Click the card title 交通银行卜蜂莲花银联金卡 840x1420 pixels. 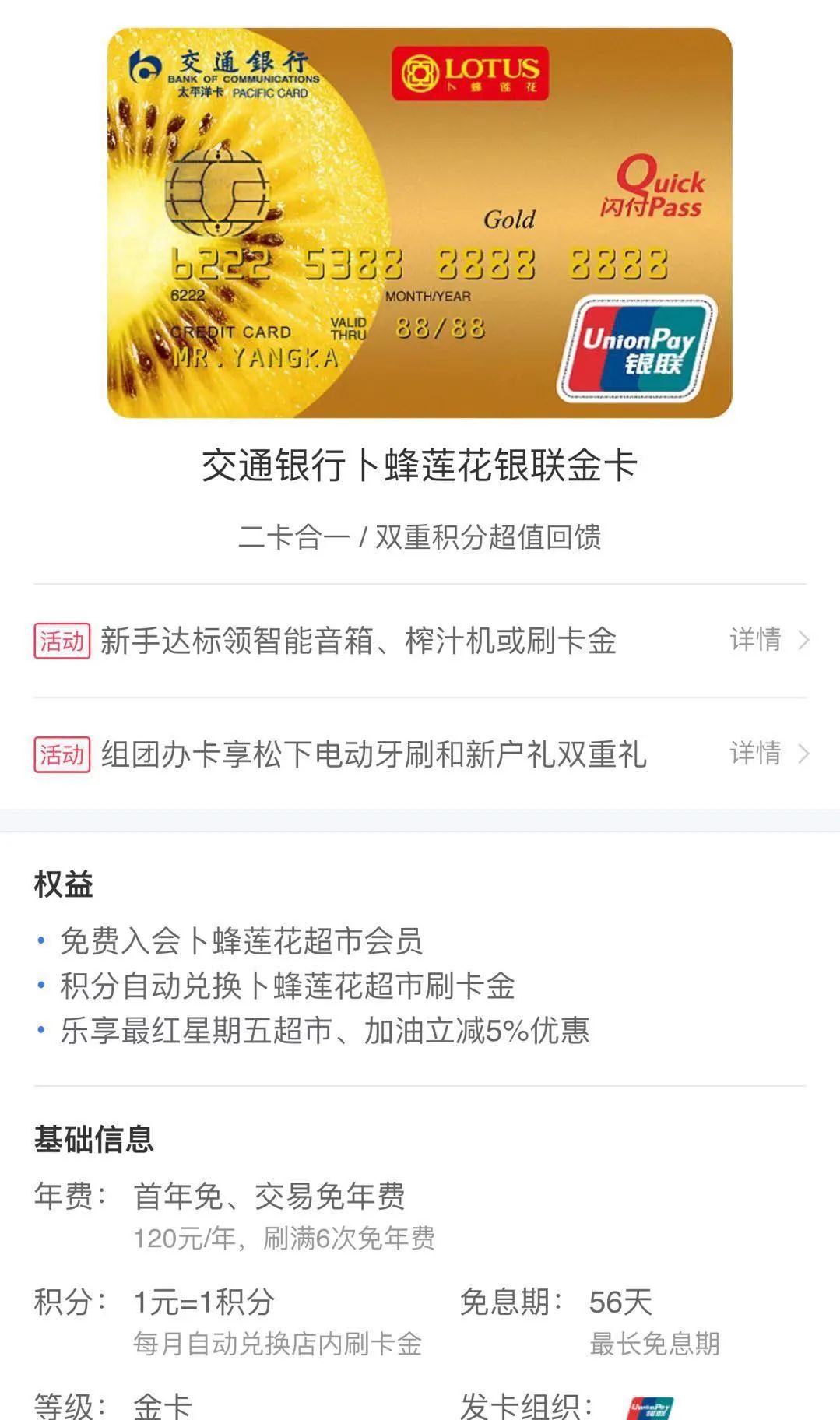click(420, 465)
